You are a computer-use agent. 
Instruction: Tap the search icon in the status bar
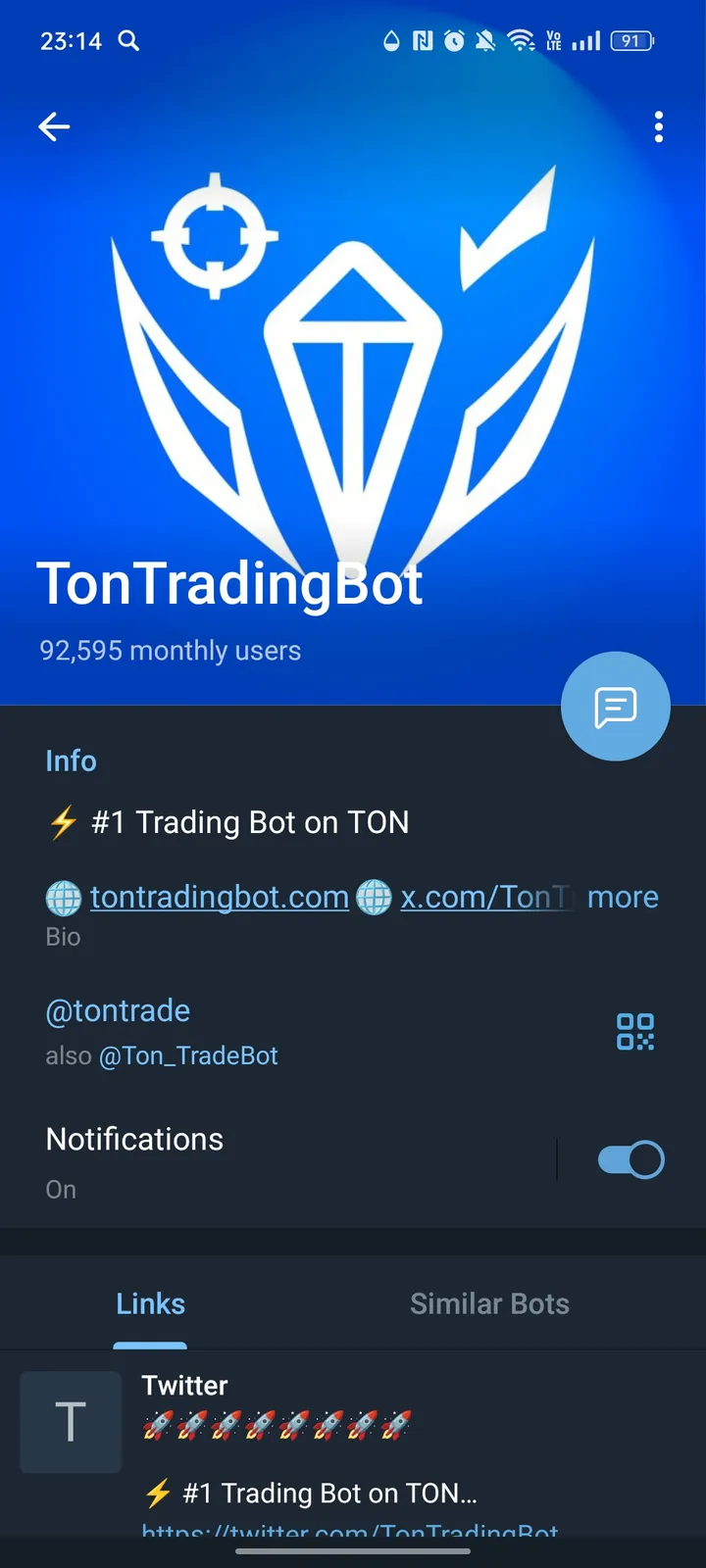click(128, 41)
